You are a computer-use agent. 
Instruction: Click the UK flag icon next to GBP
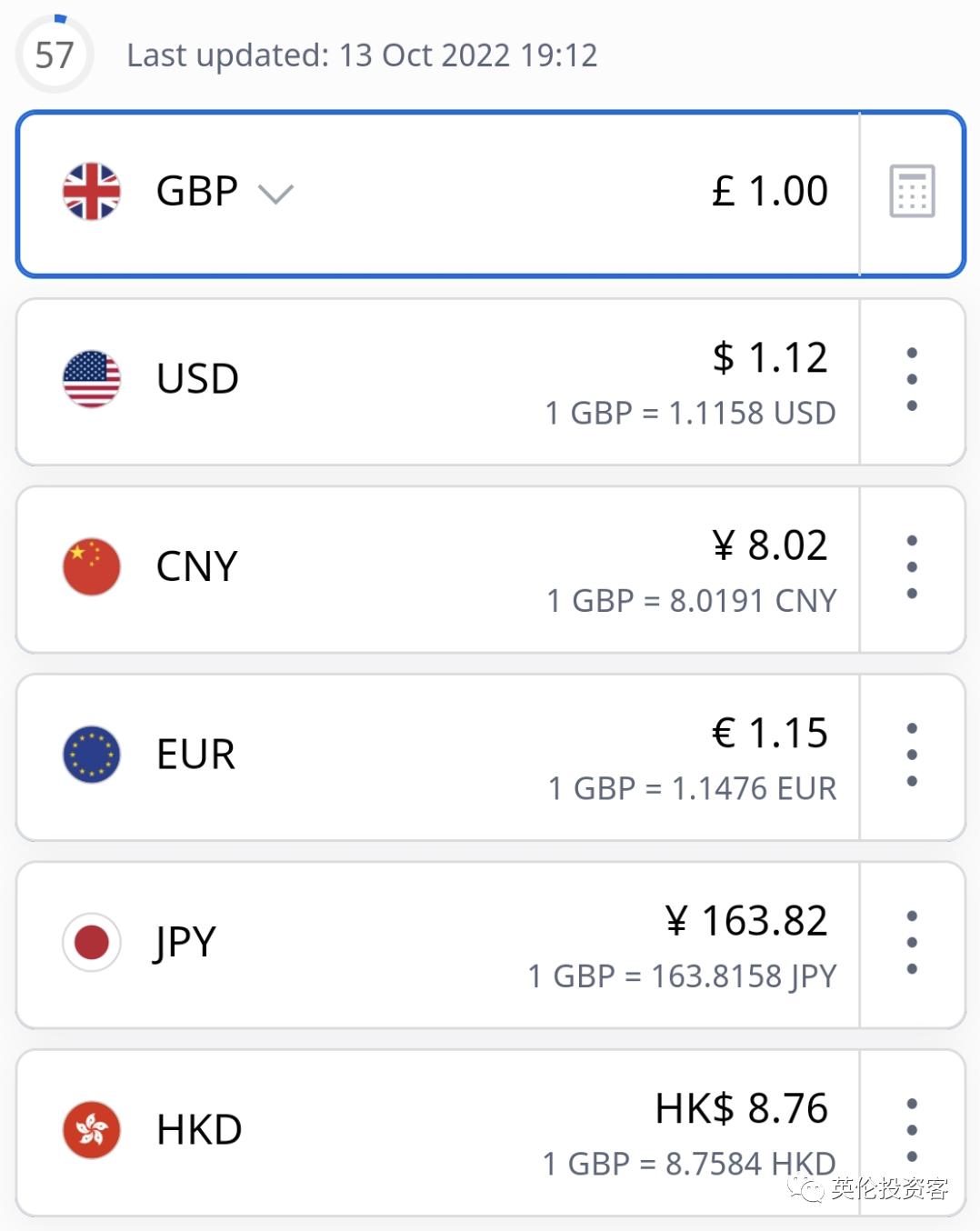pyautogui.click(x=91, y=191)
